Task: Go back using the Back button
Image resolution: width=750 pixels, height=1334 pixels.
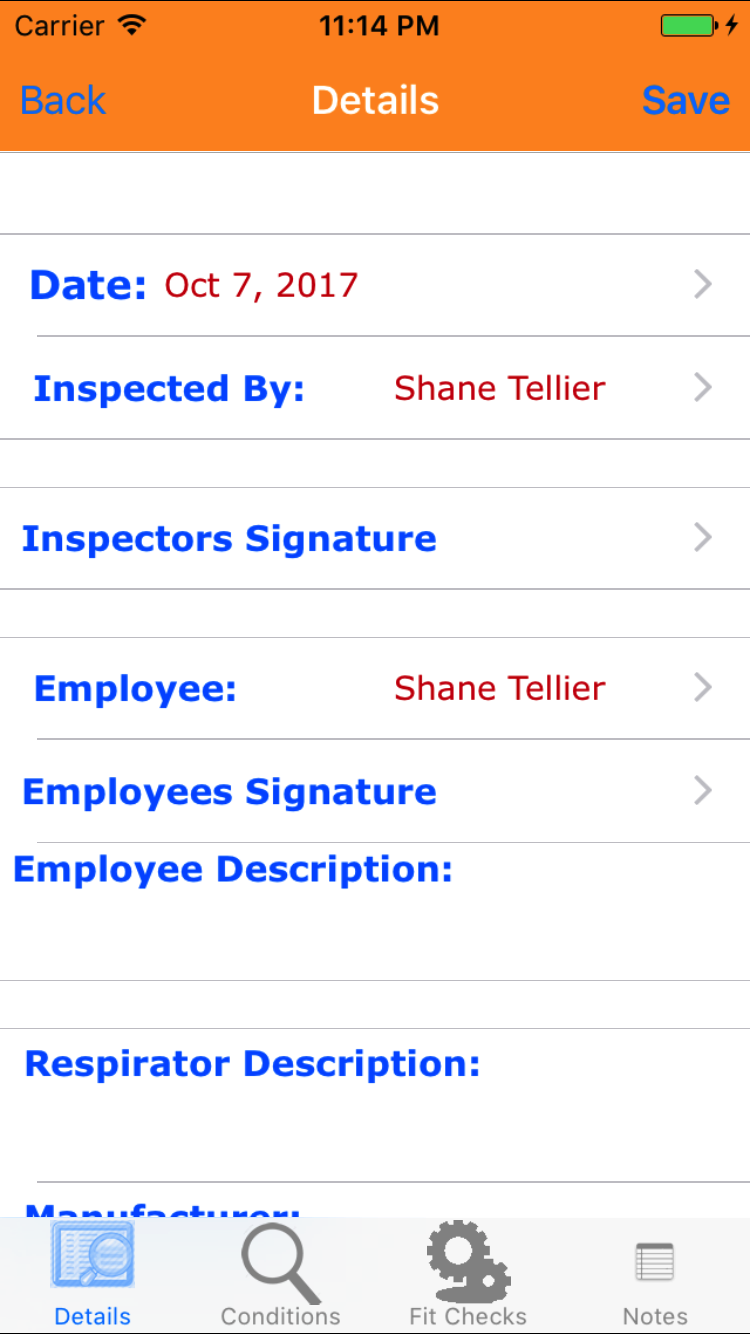Action: point(63,101)
